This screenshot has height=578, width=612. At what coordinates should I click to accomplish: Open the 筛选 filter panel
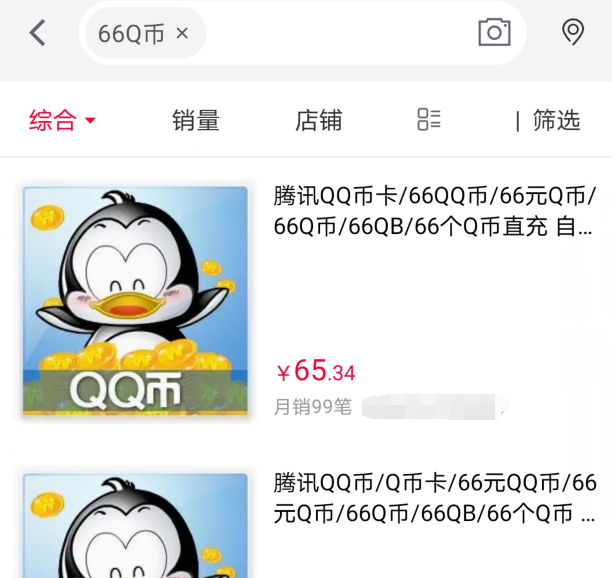(x=555, y=121)
